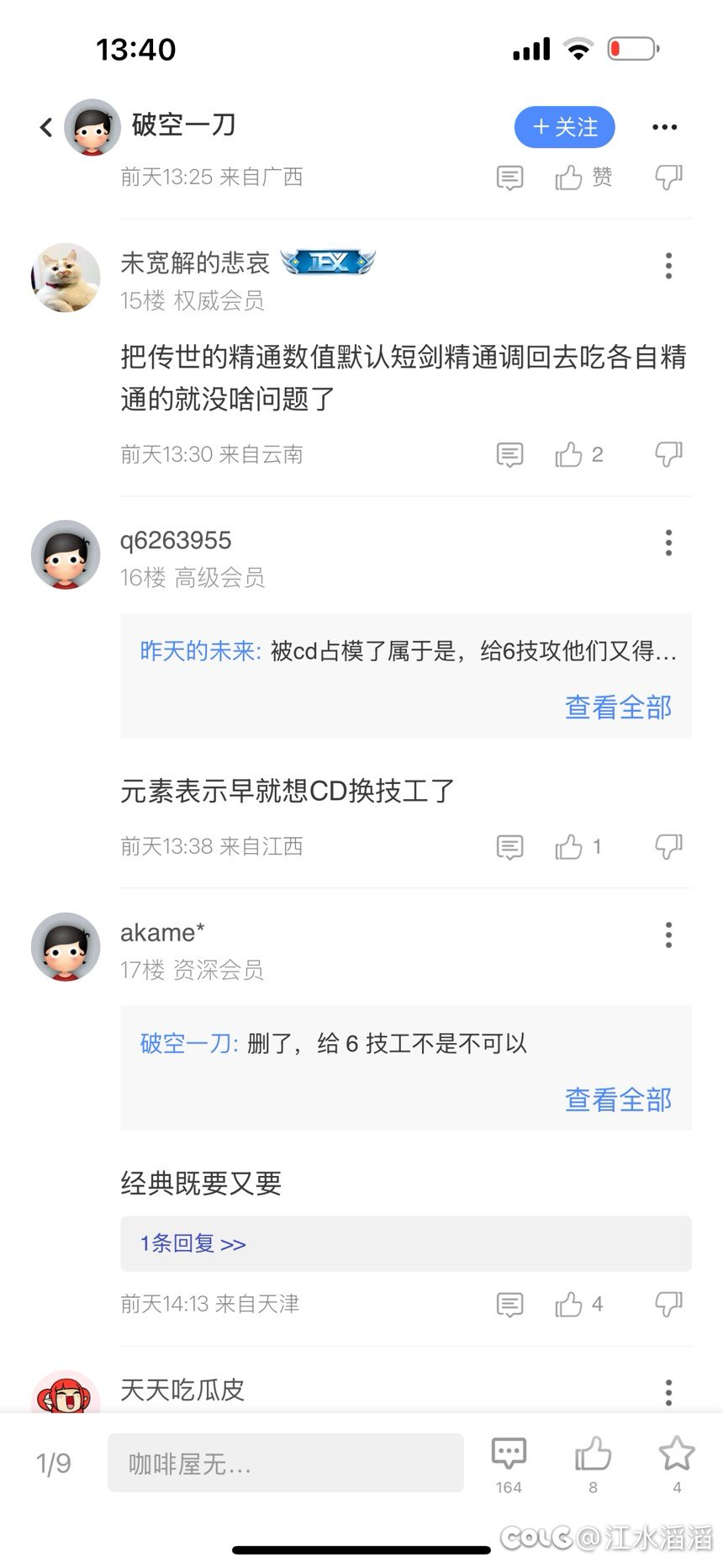Image resolution: width=723 pixels, height=1568 pixels.
Task: Like the thread using bottom thumbs-up
Action: click(x=593, y=1465)
